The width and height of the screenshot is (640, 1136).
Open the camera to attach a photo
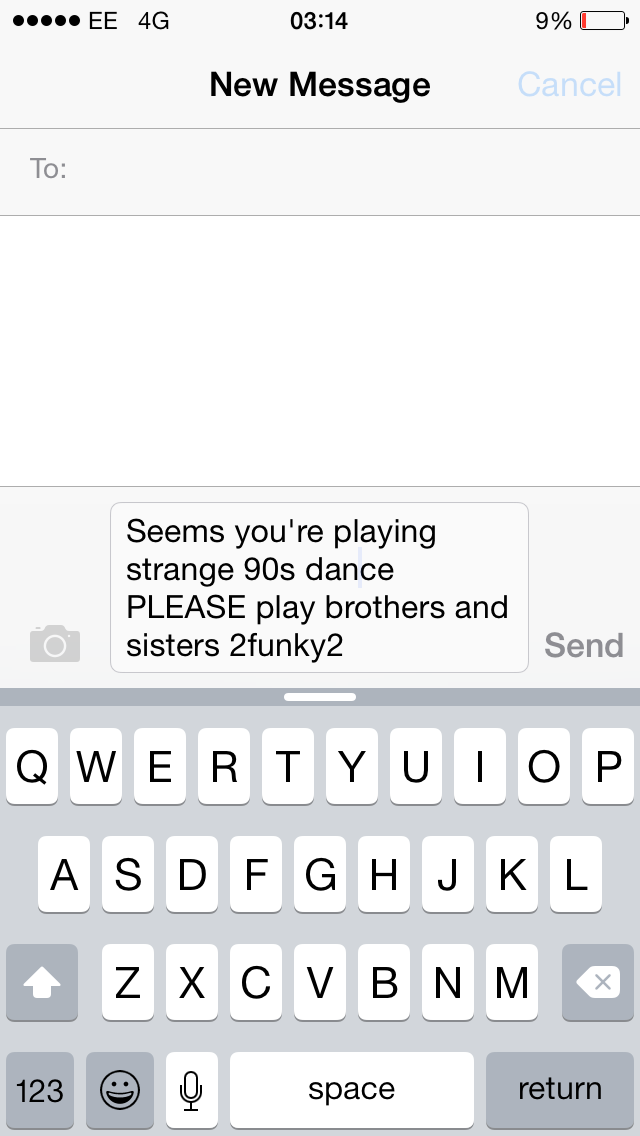tap(55, 643)
